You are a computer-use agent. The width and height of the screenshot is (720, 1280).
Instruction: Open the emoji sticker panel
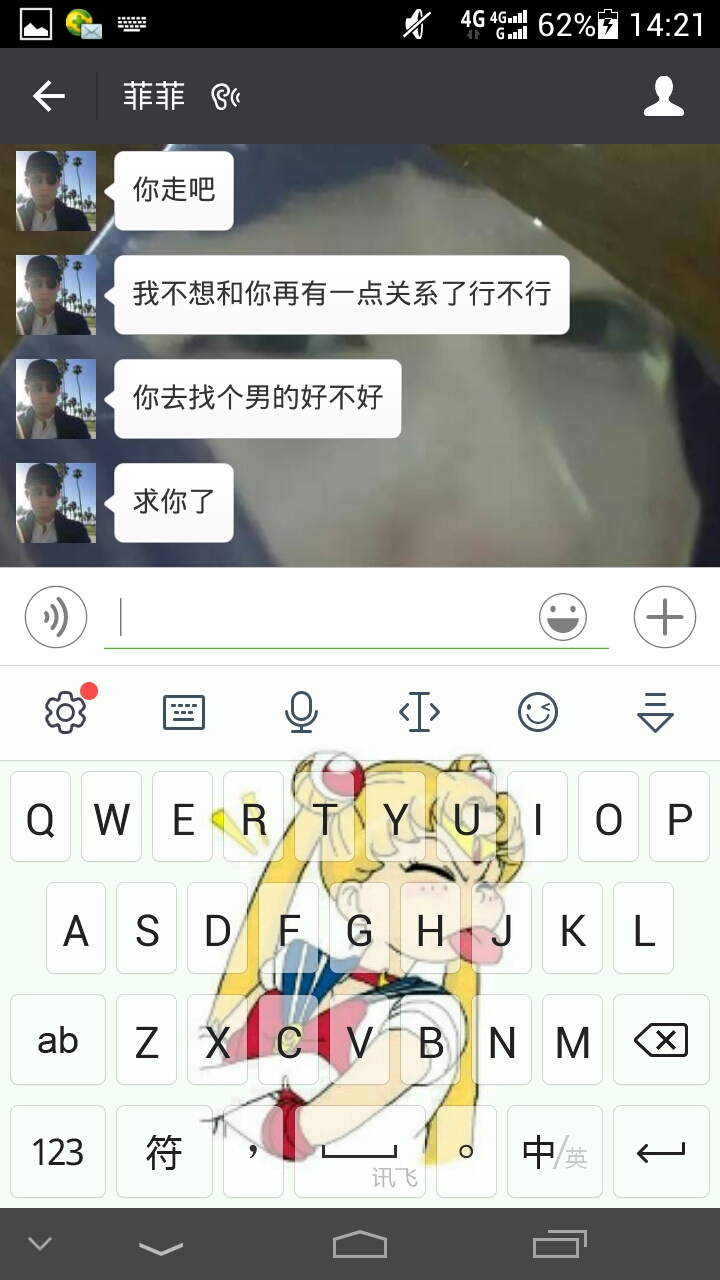coord(563,617)
